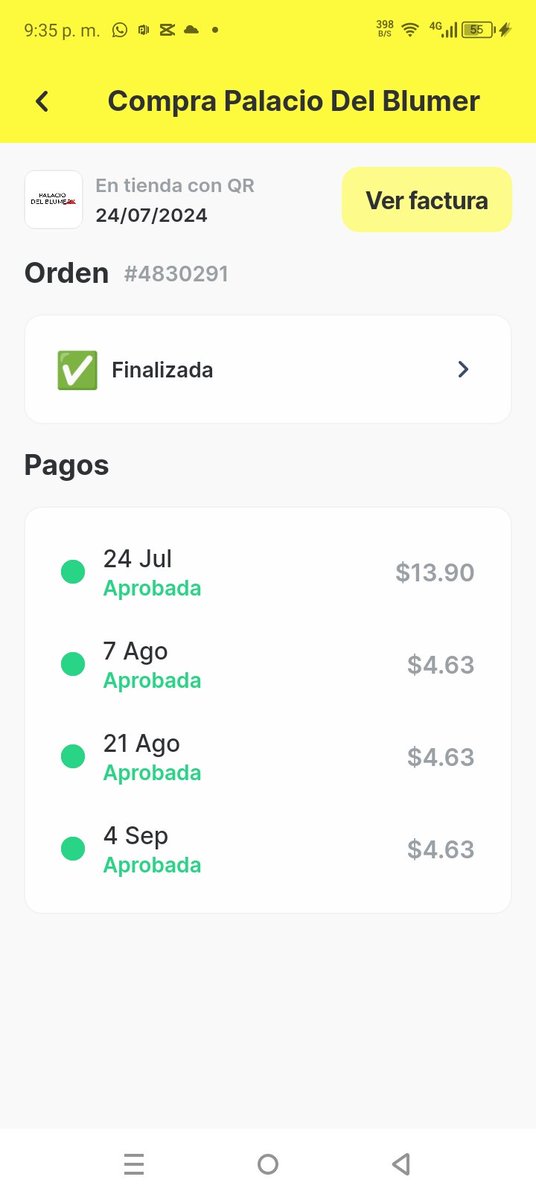Open the system recent apps menu
This screenshot has width=536, height=1200.
[x=134, y=1163]
